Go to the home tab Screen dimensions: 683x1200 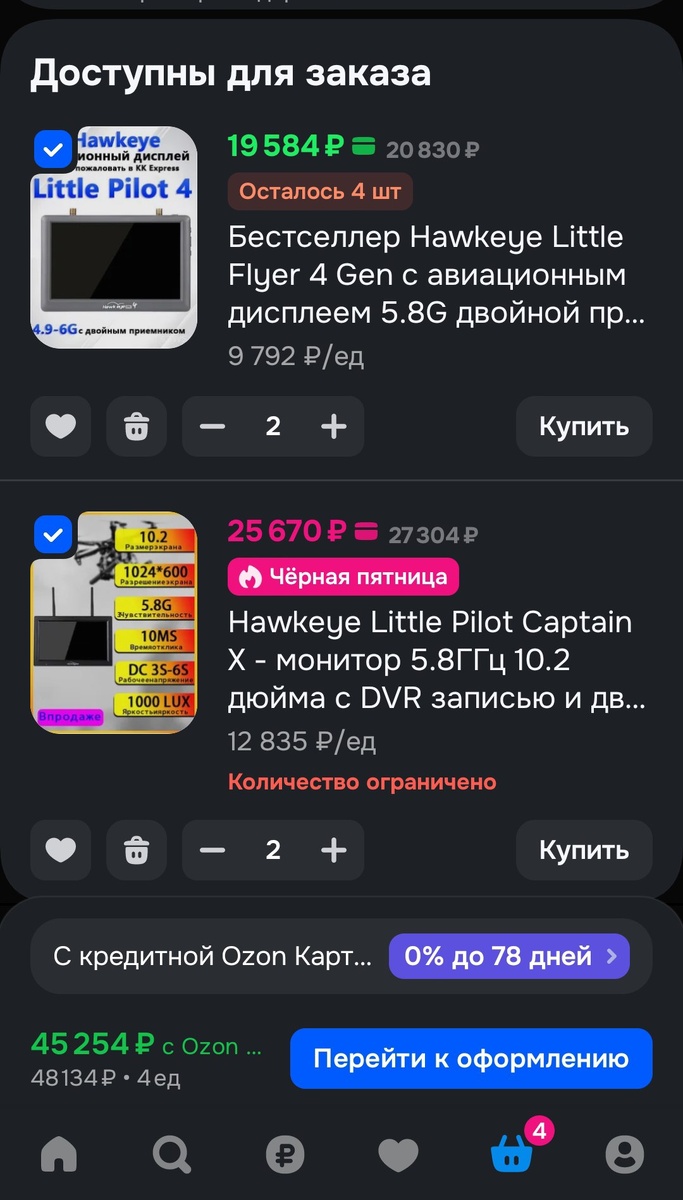point(59,1156)
